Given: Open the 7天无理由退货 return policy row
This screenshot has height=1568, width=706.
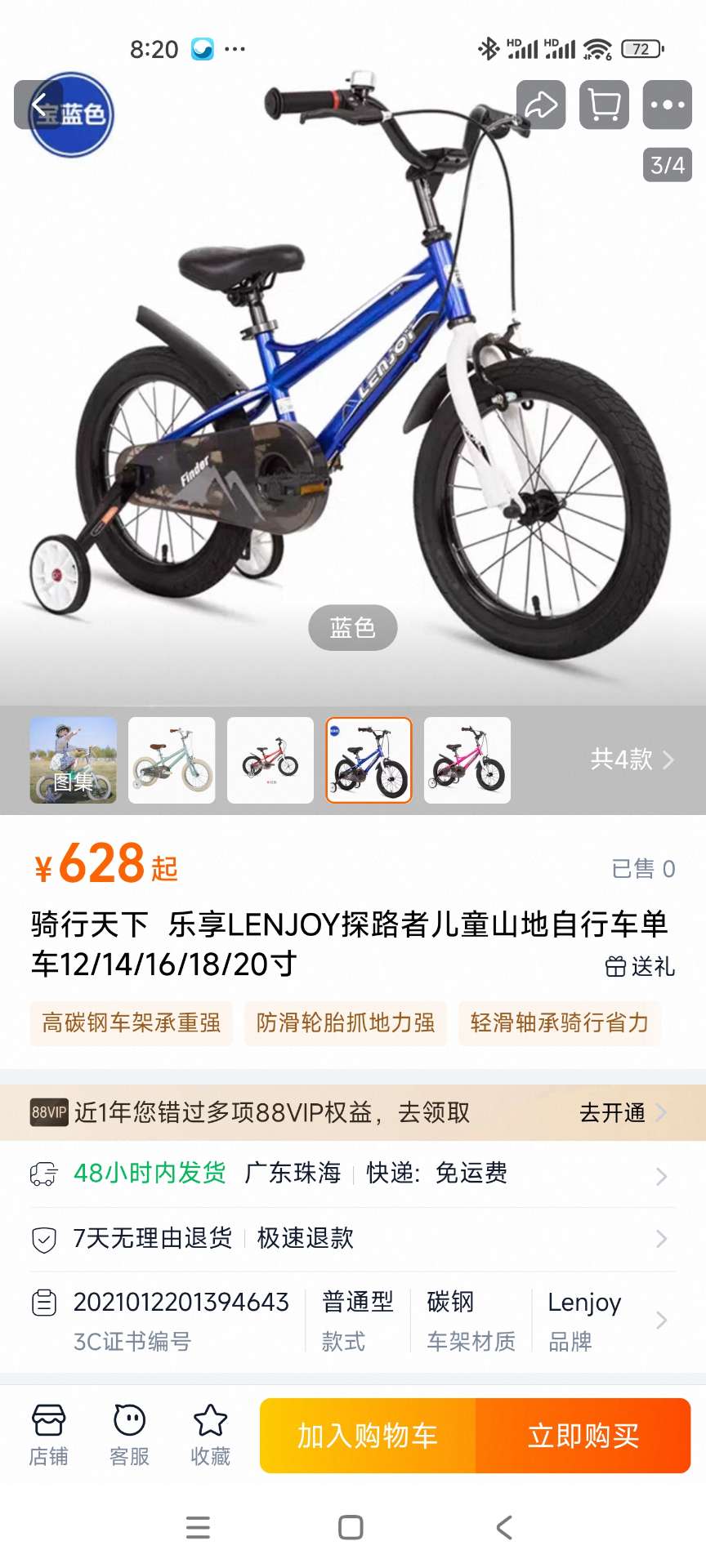Looking at the screenshot, I should tap(351, 1238).
